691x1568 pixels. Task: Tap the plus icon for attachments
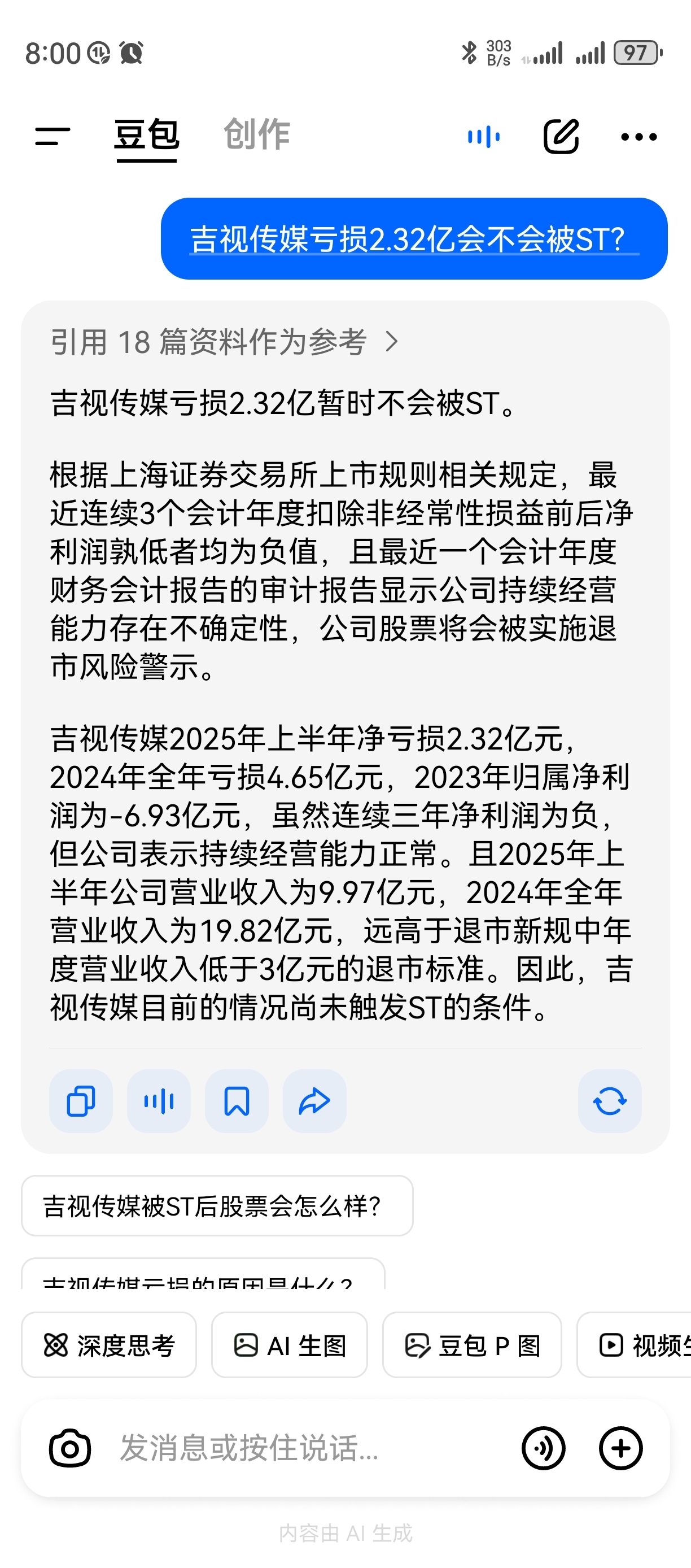point(620,1449)
